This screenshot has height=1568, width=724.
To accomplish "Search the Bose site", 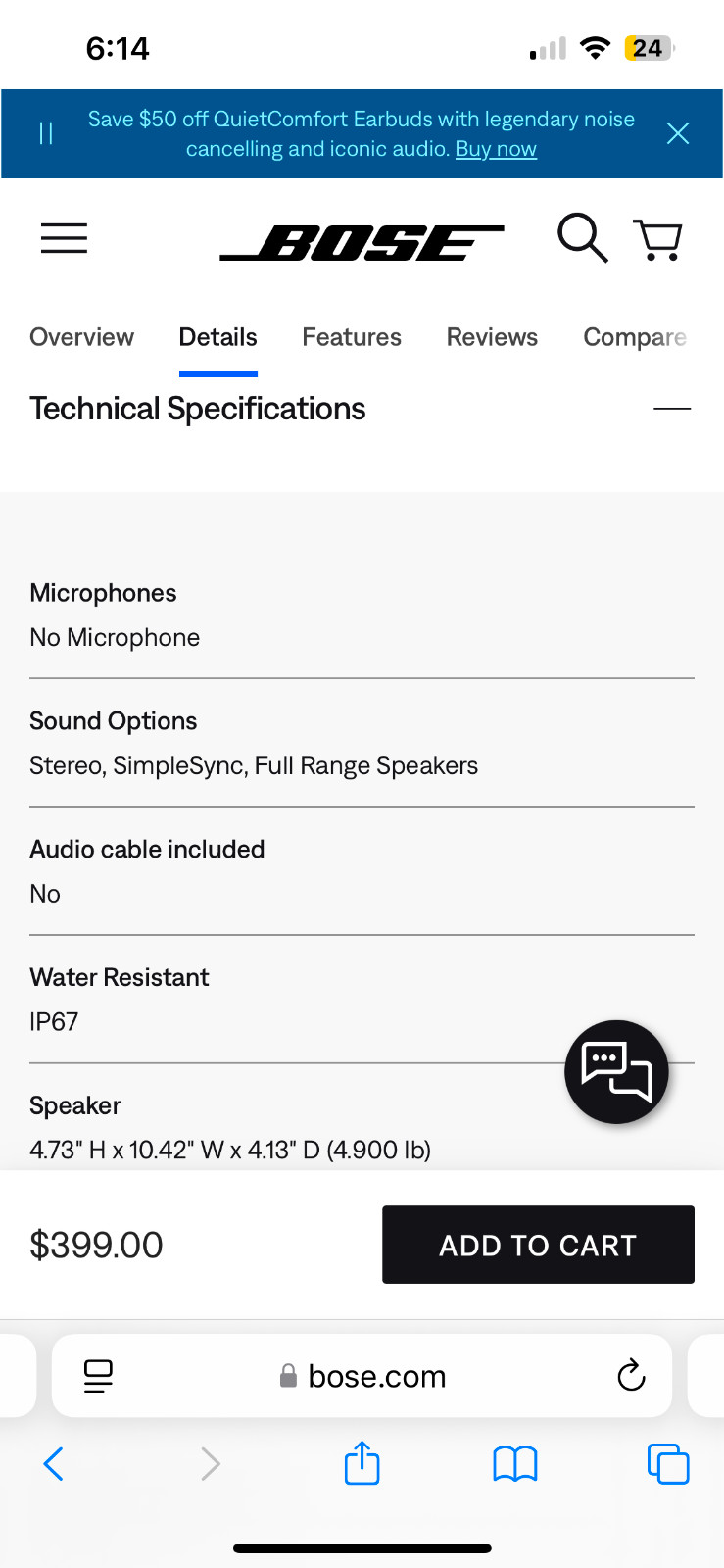I will (x=582, y=238).
